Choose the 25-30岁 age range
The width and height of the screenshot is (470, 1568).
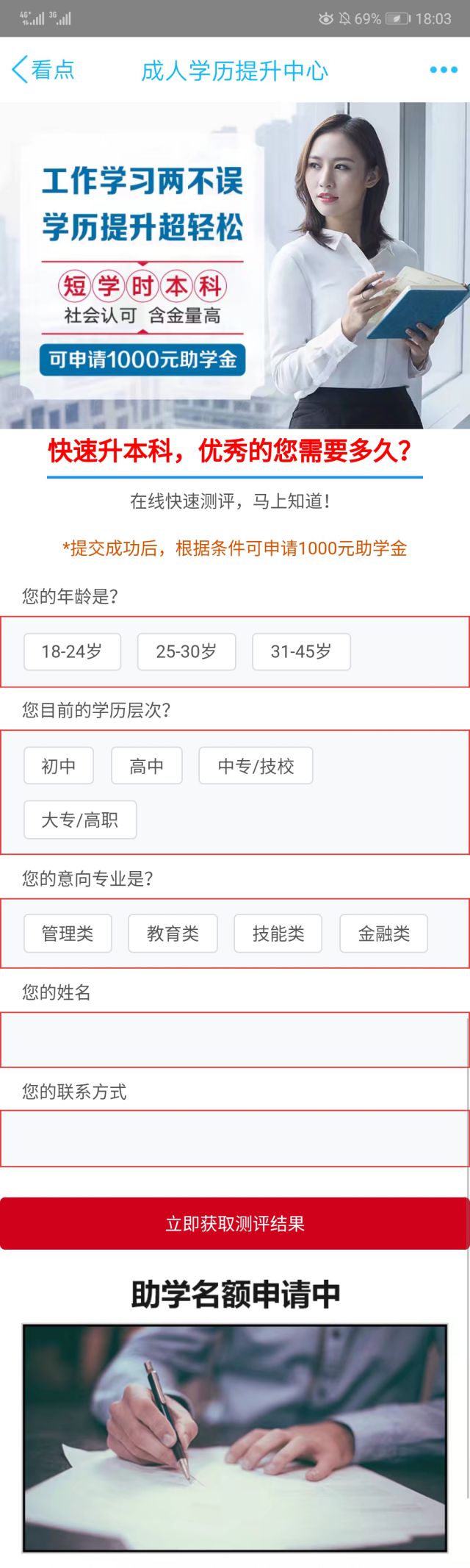(x=187, y=651)
